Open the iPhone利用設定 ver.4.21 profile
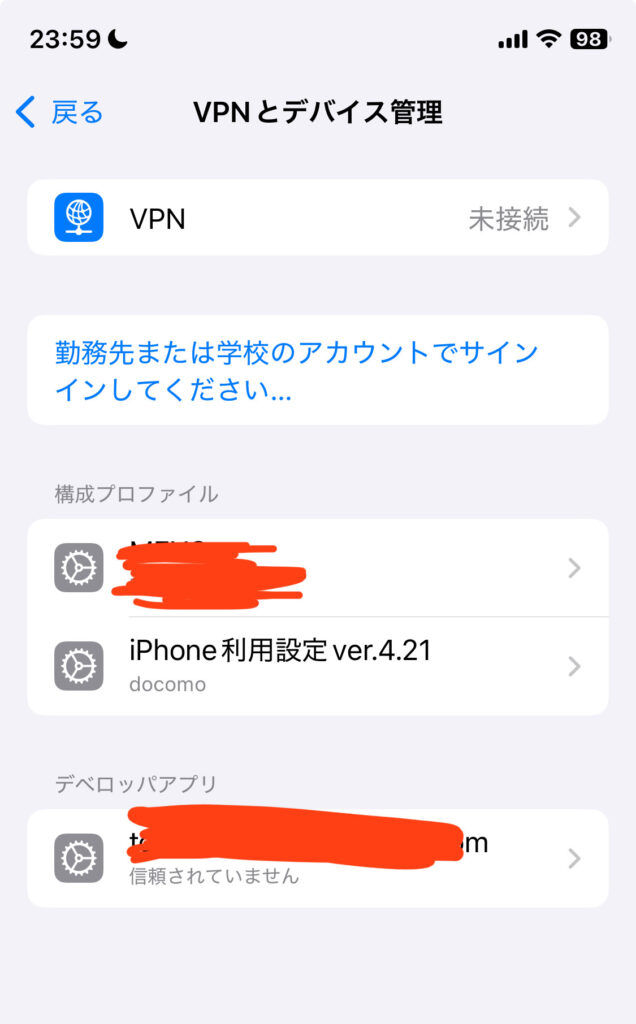The image size is (636, 1024). tap(317, 666)
